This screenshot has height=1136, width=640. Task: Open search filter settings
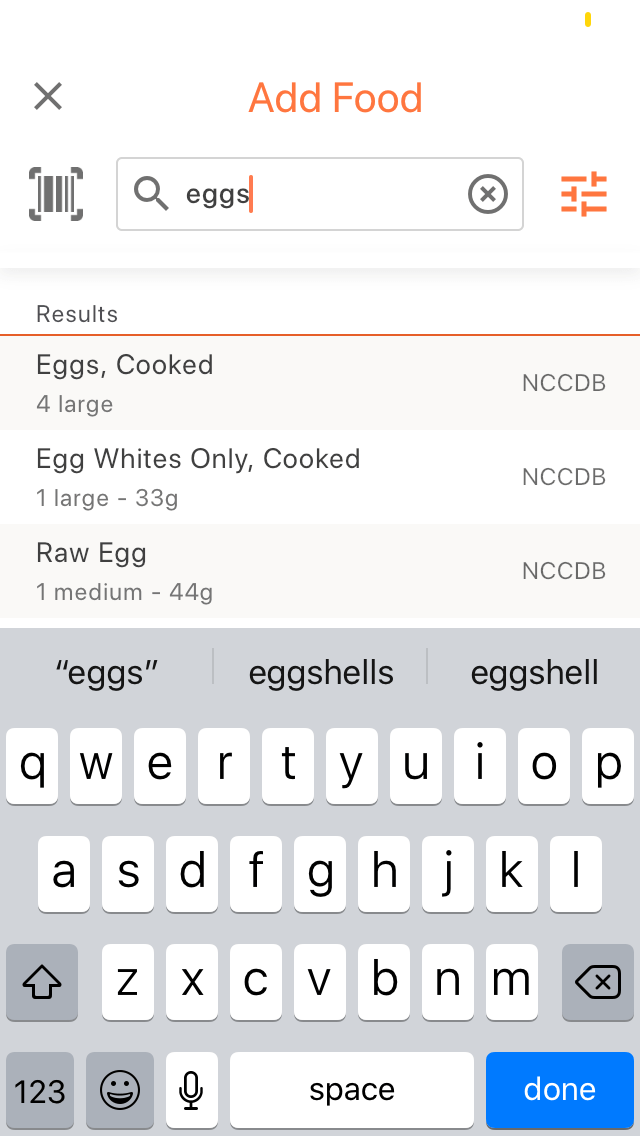(x=584, y=194)
